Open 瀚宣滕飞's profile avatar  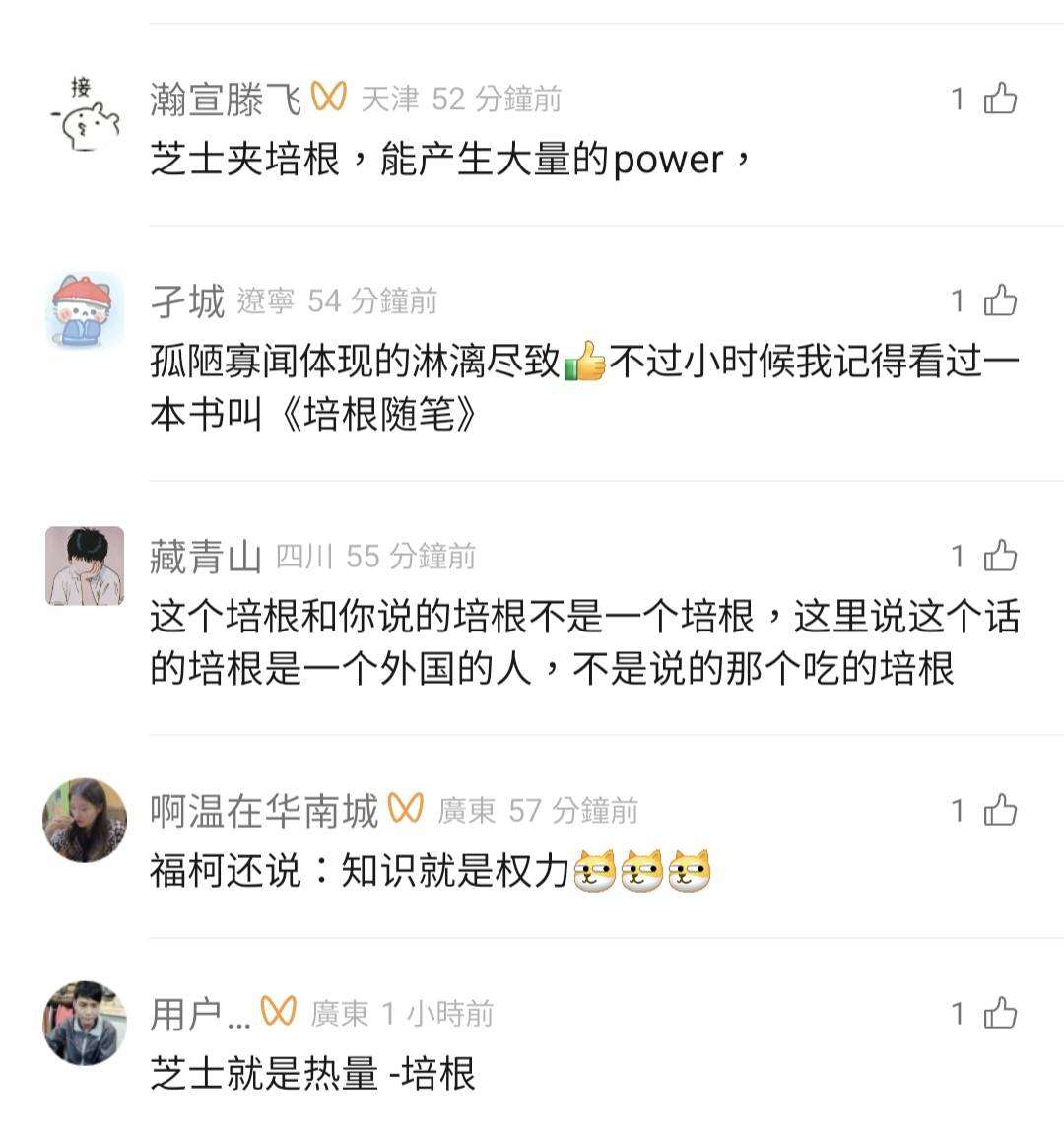click(85, 114)
